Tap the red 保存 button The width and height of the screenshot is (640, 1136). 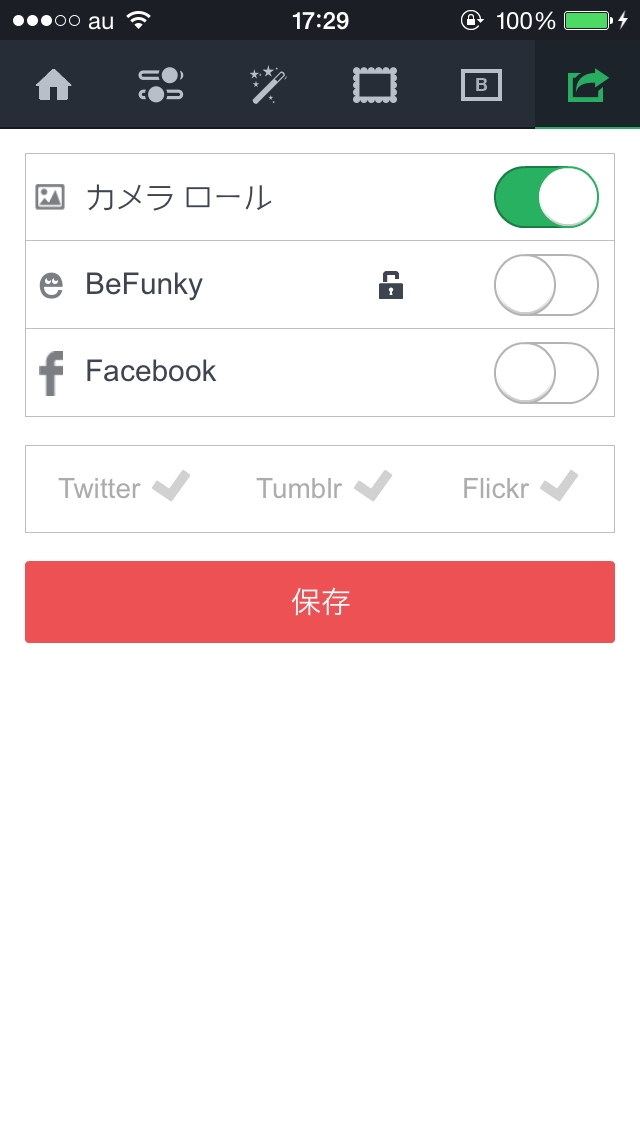(x=320, y=602)
